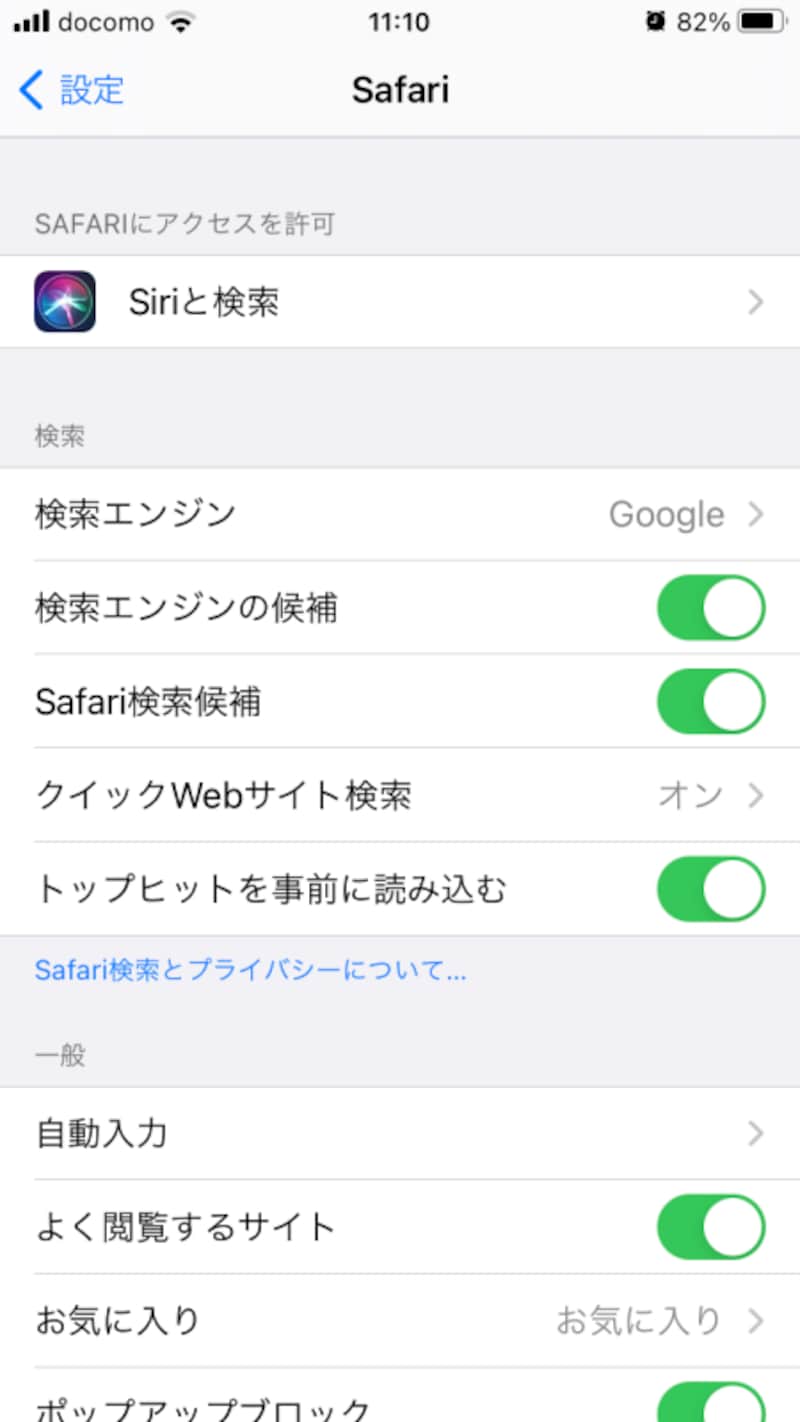Switch off よく閲覧するサイト
800x1422 pixels.
tap(710, 1227)
